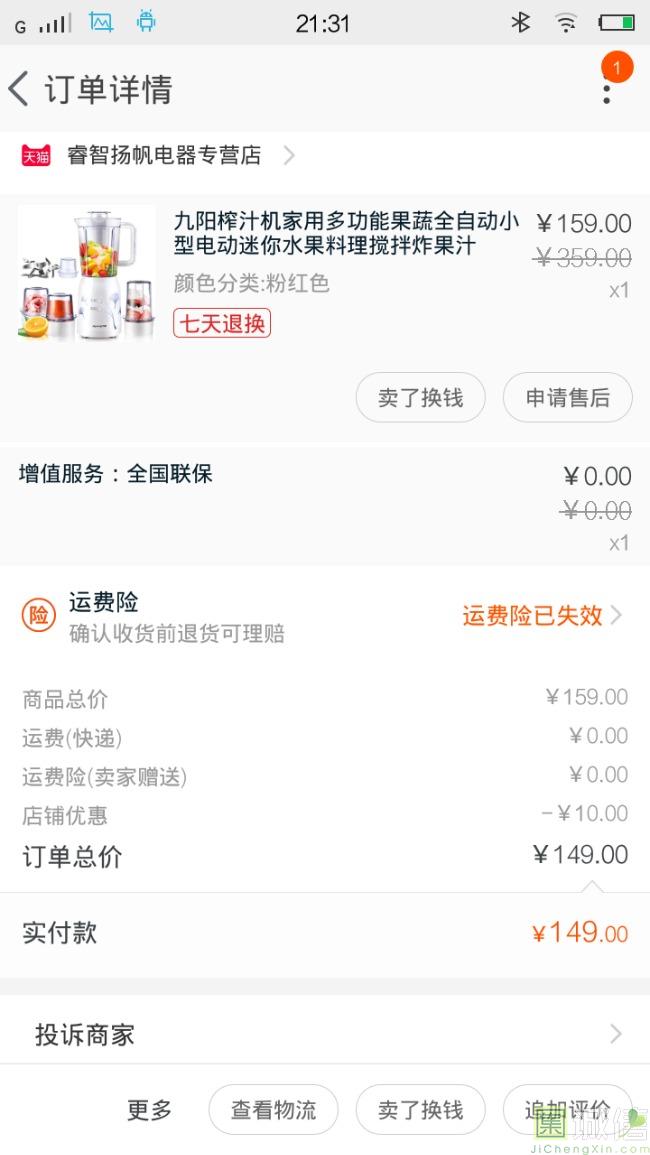The height and width of the screenshot is (1155, 650).
Task: Go back from 订单详情 page
Action: pyautogui.click(x=20, y=89)
